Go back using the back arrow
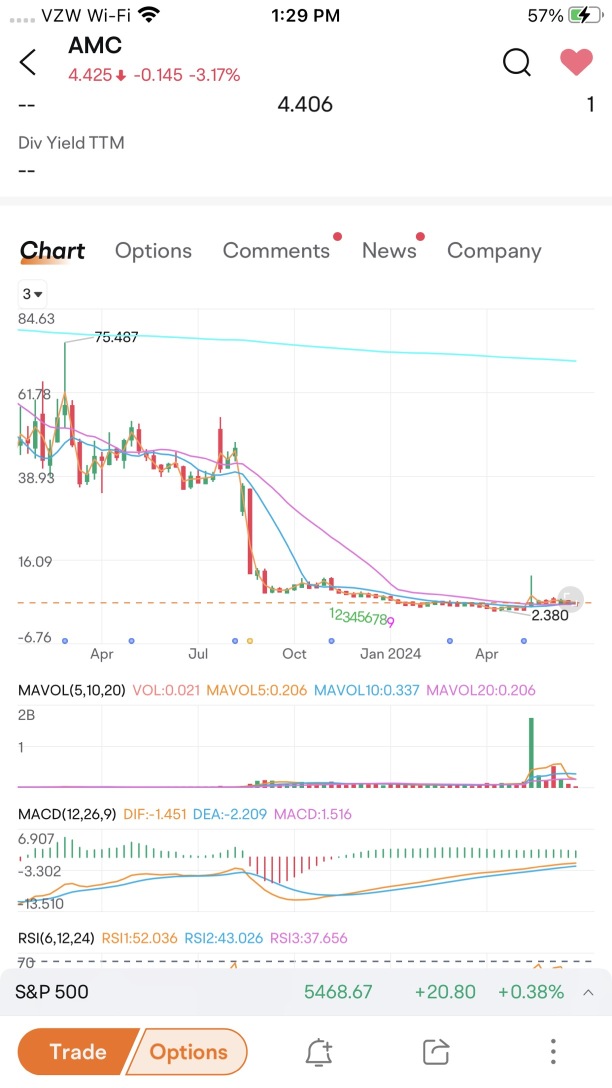This screenshot has height=1088, width=612. click(28, 62)
